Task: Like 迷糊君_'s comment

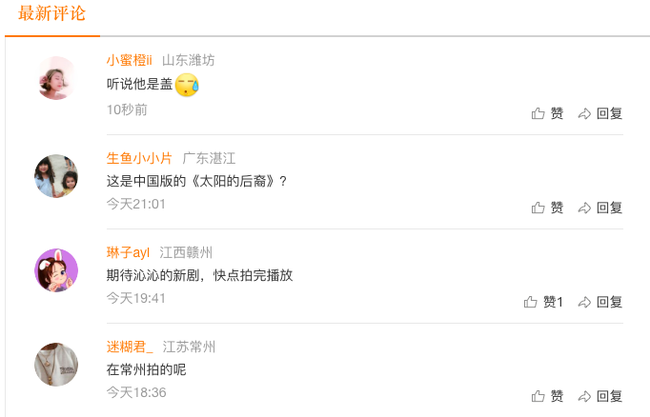Action: [547, 396]
